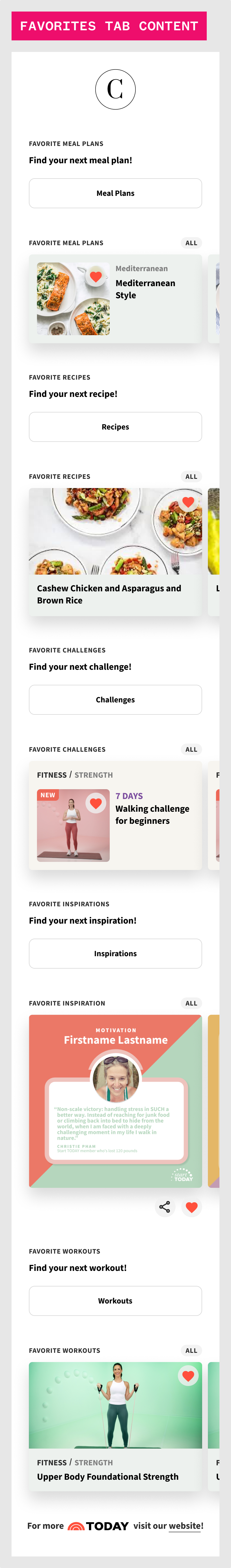View all favorite recipes
Viewport: 231px width, 1568px height.
click(191, 477)
